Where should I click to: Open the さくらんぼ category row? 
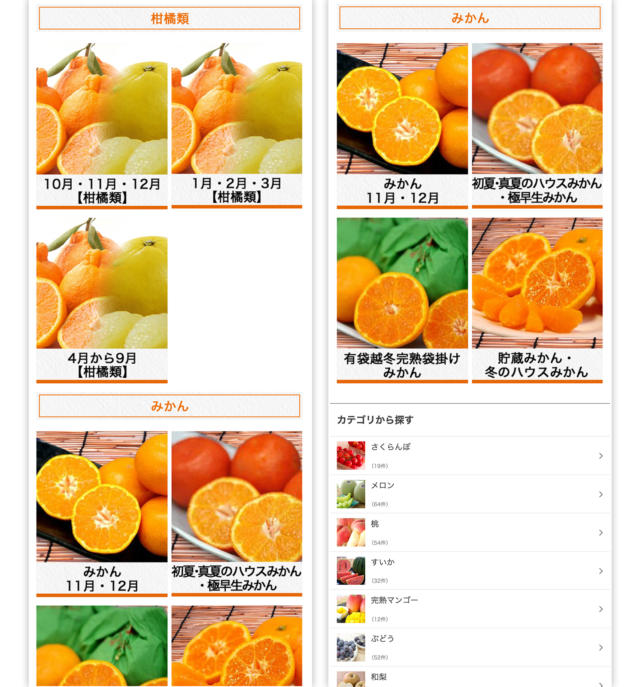470,456
